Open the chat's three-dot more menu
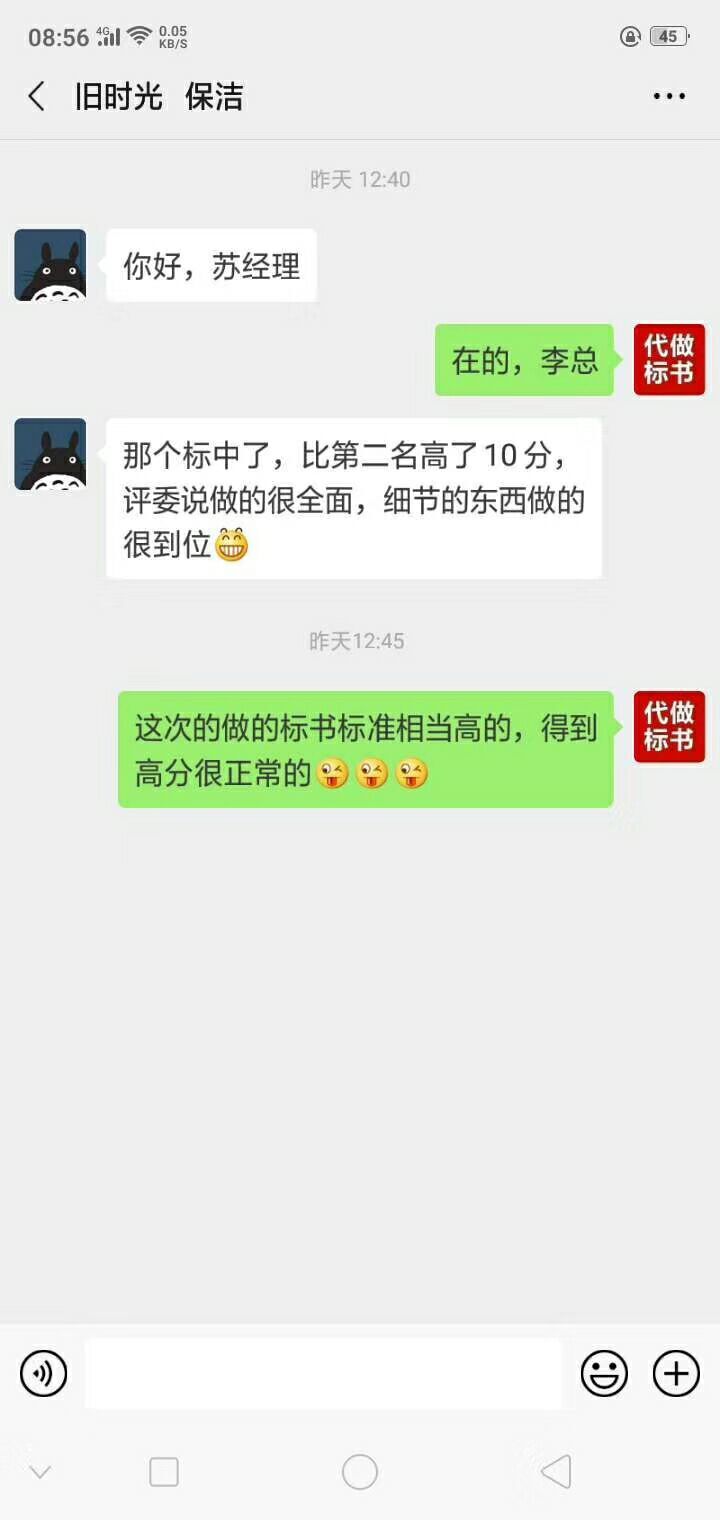The height and width of the screenshot is (1520, 720). click(669, 97)
